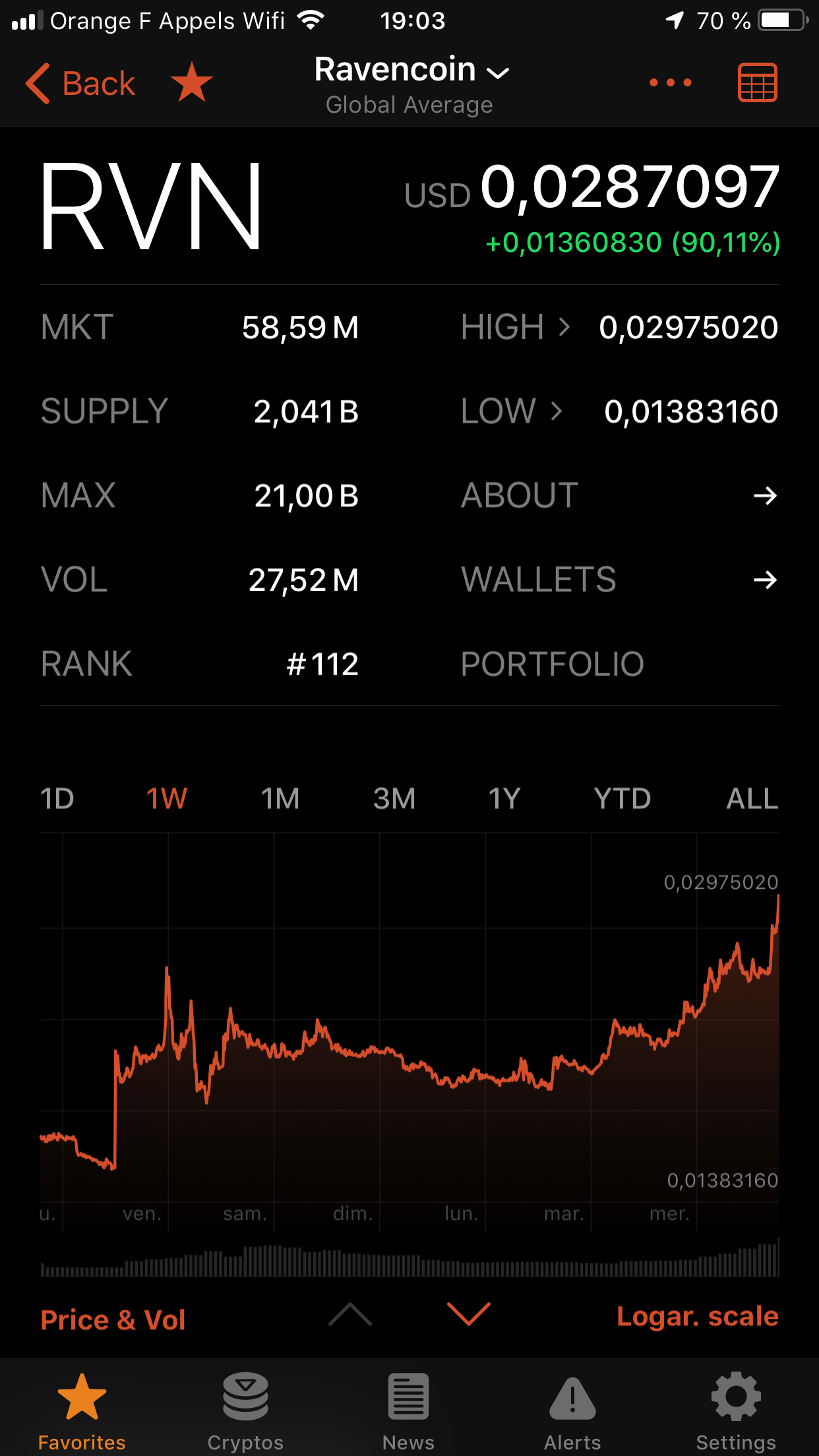Show the YTD chart range
Screen dimensions: 819x1456
coord(622,799)
